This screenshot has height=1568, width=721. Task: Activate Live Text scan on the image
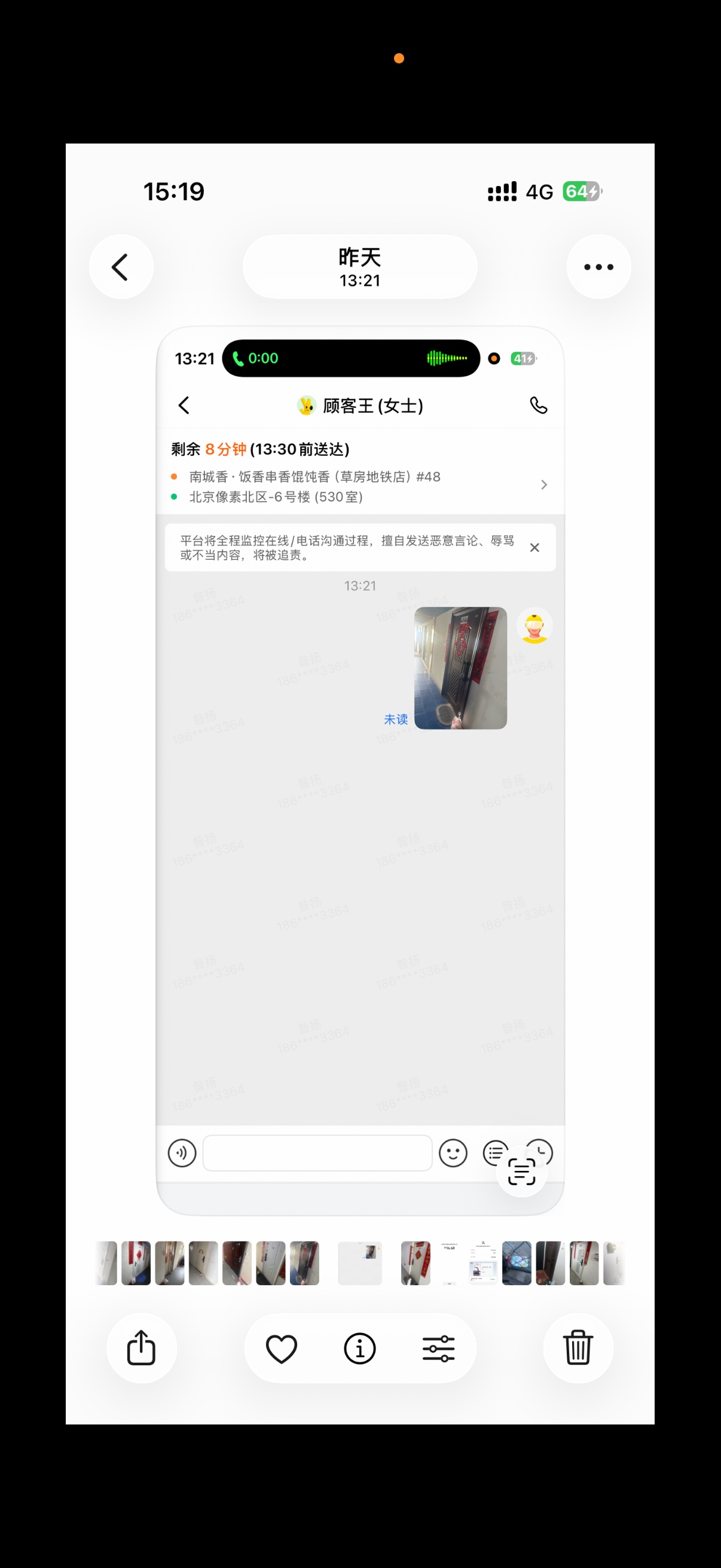point(521,1172)
